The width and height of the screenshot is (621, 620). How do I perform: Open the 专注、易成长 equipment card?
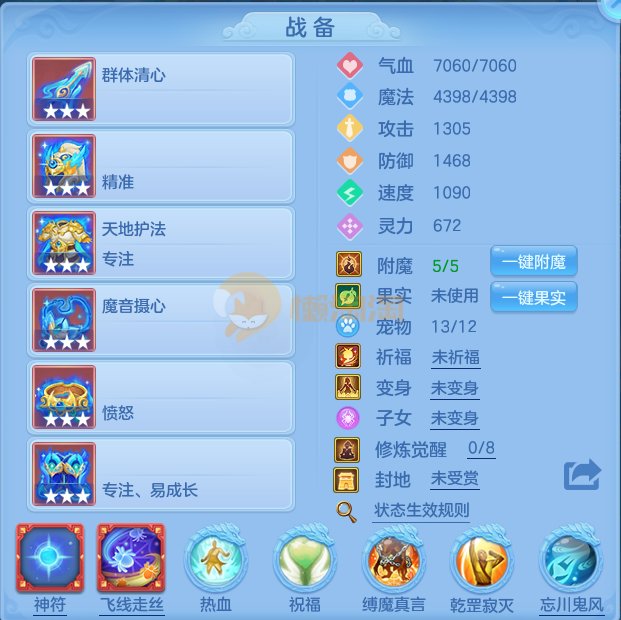coord(161,474)
